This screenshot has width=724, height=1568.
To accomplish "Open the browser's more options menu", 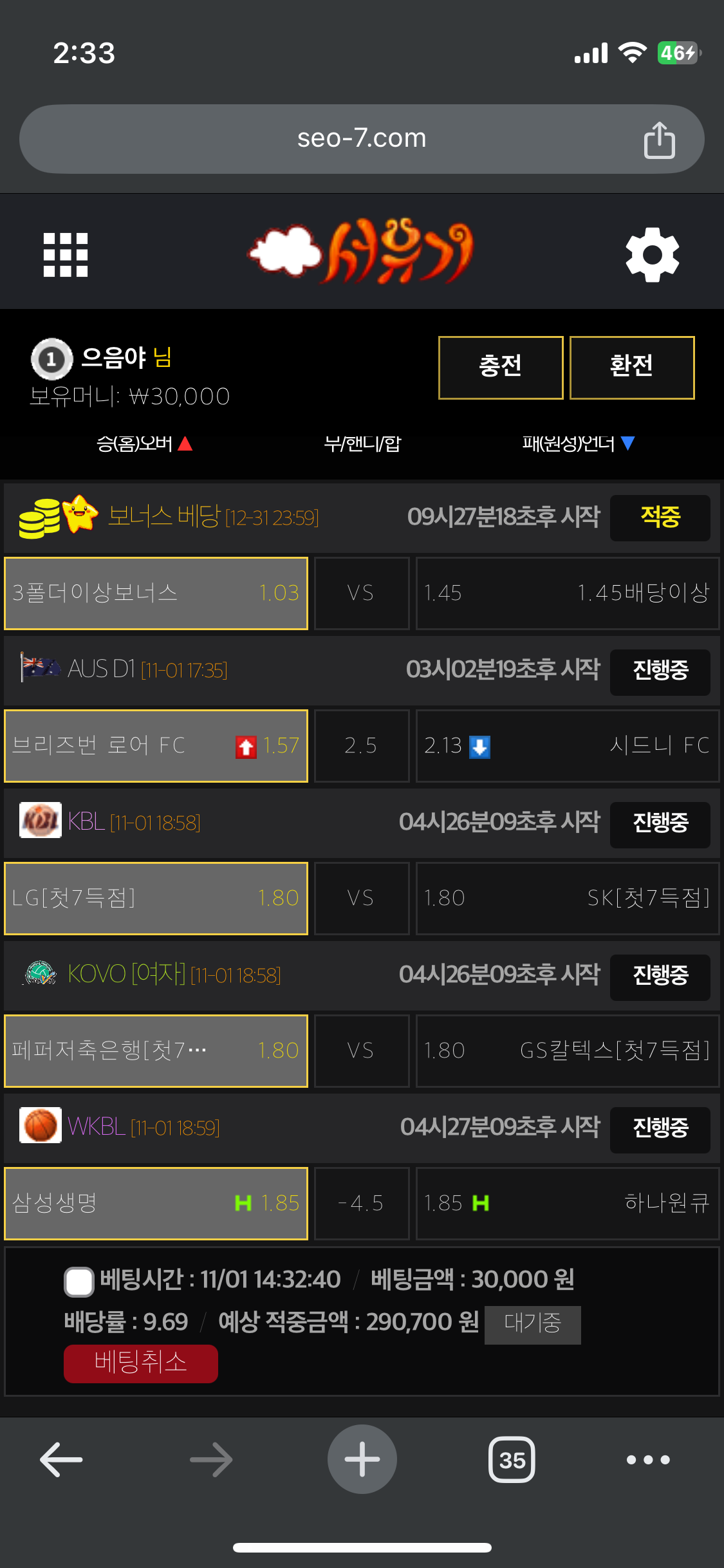I will click(x=648, y=1459).
